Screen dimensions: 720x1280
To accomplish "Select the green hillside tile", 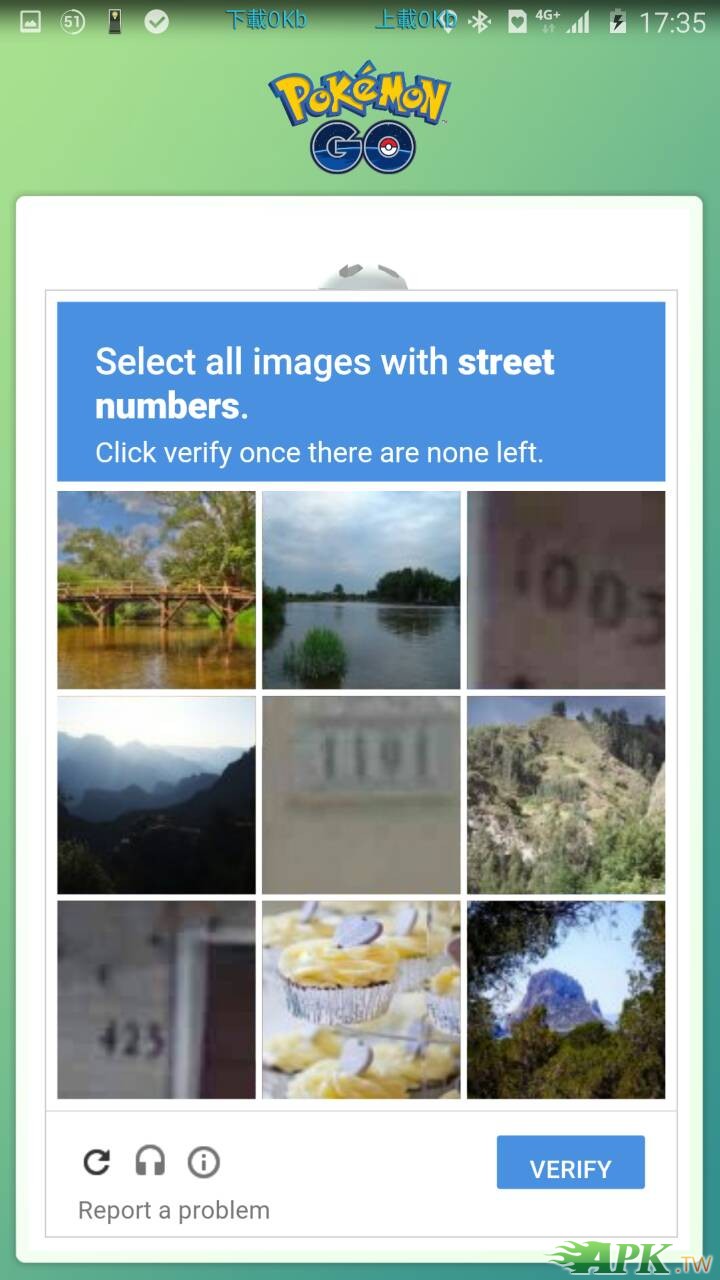I will click(566, 795).
